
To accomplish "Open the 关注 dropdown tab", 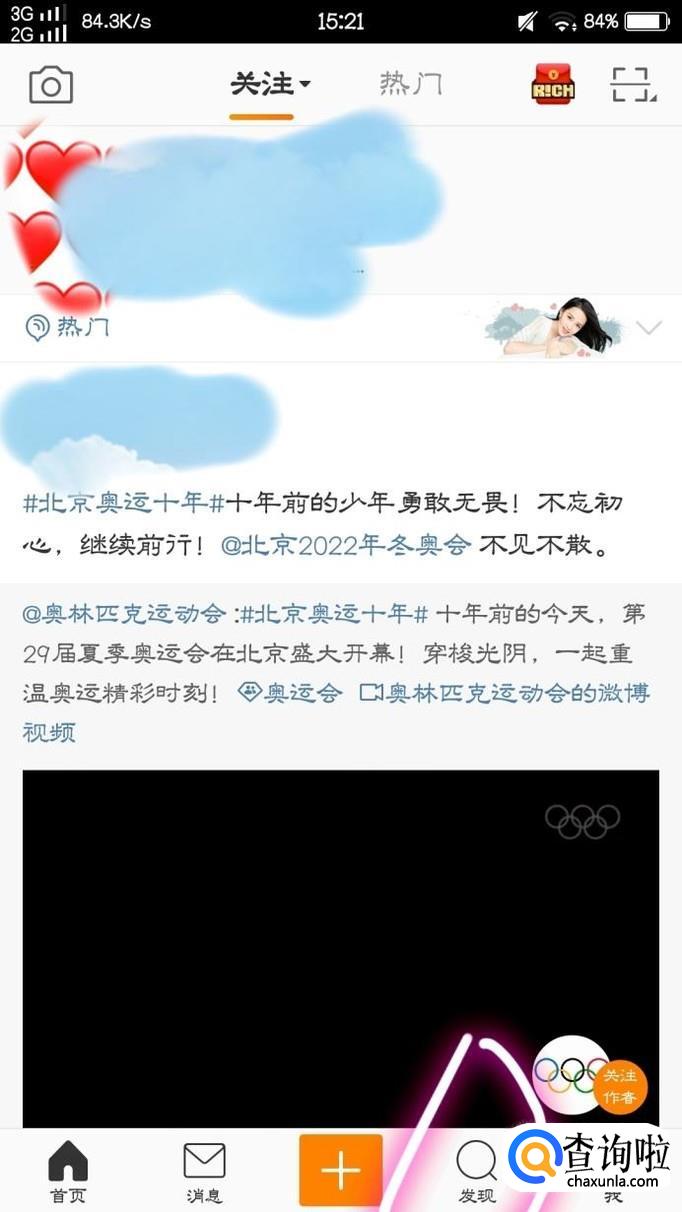I will (269, 85).
